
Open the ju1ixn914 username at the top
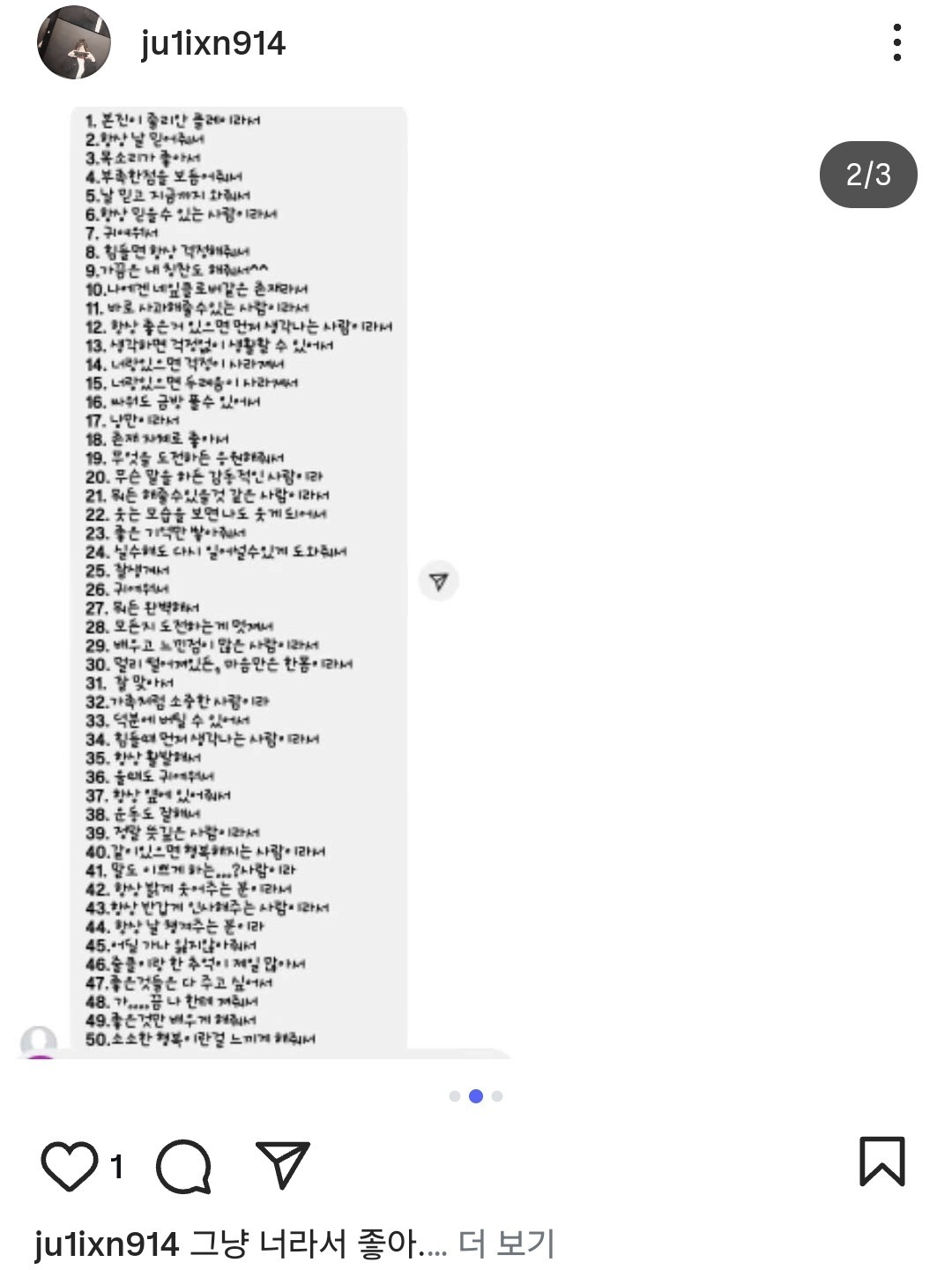212,43
